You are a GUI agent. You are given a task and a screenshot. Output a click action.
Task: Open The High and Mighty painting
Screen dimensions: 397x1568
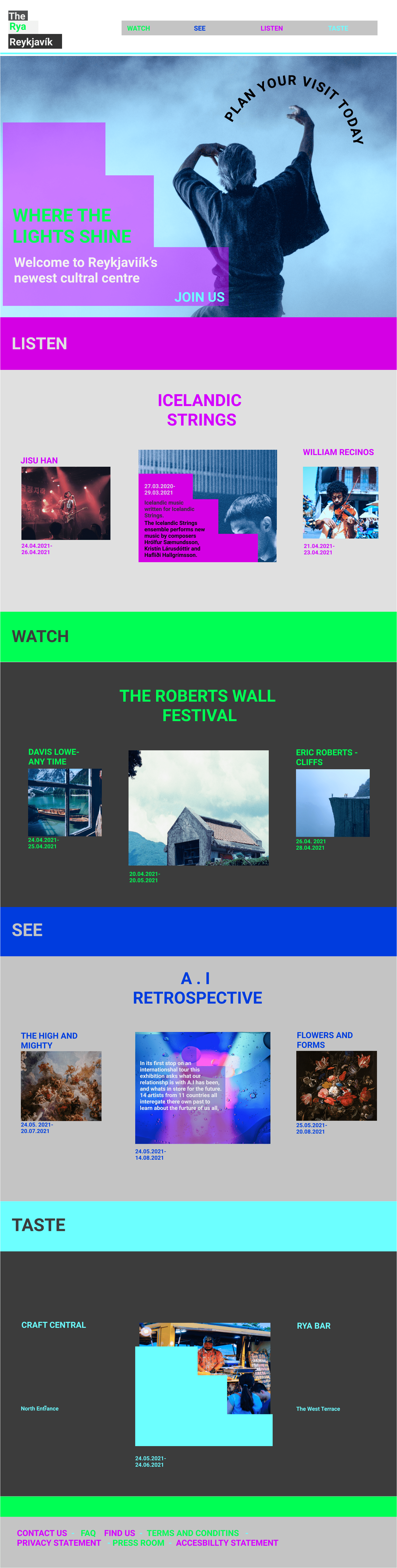(x=61, y=1085)
